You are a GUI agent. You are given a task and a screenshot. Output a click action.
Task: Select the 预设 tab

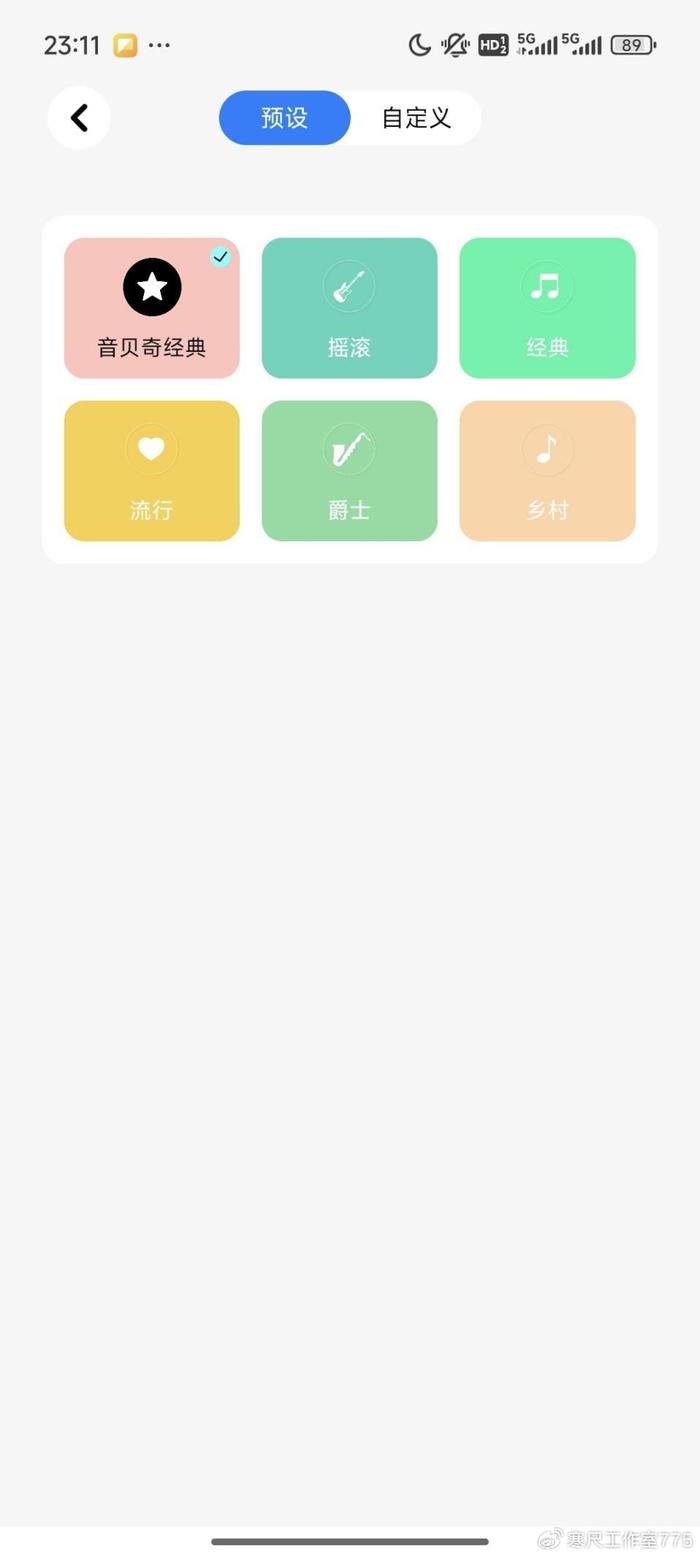coord(285,118)
